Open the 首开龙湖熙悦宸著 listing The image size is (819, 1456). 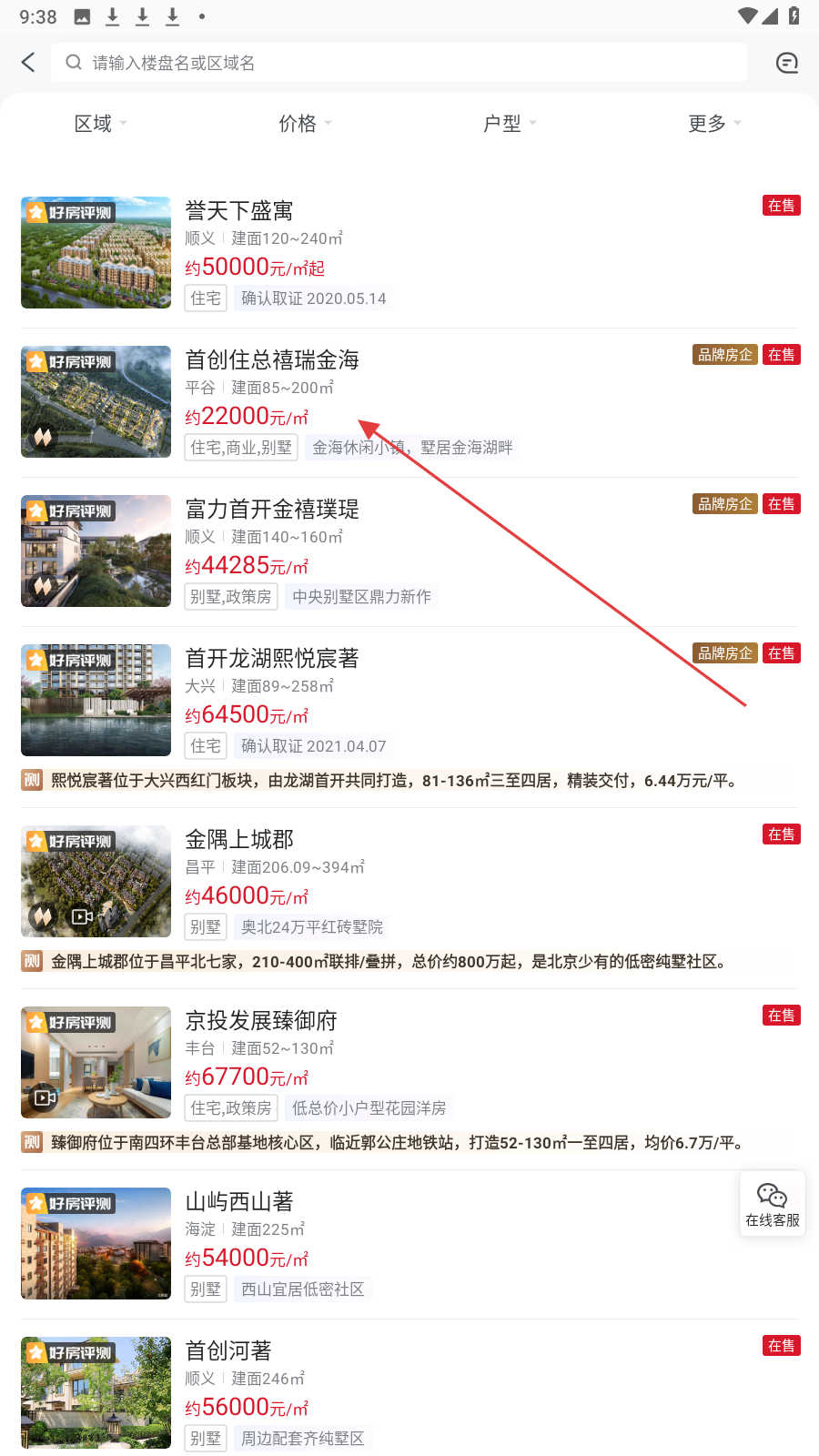coord(271,659)
